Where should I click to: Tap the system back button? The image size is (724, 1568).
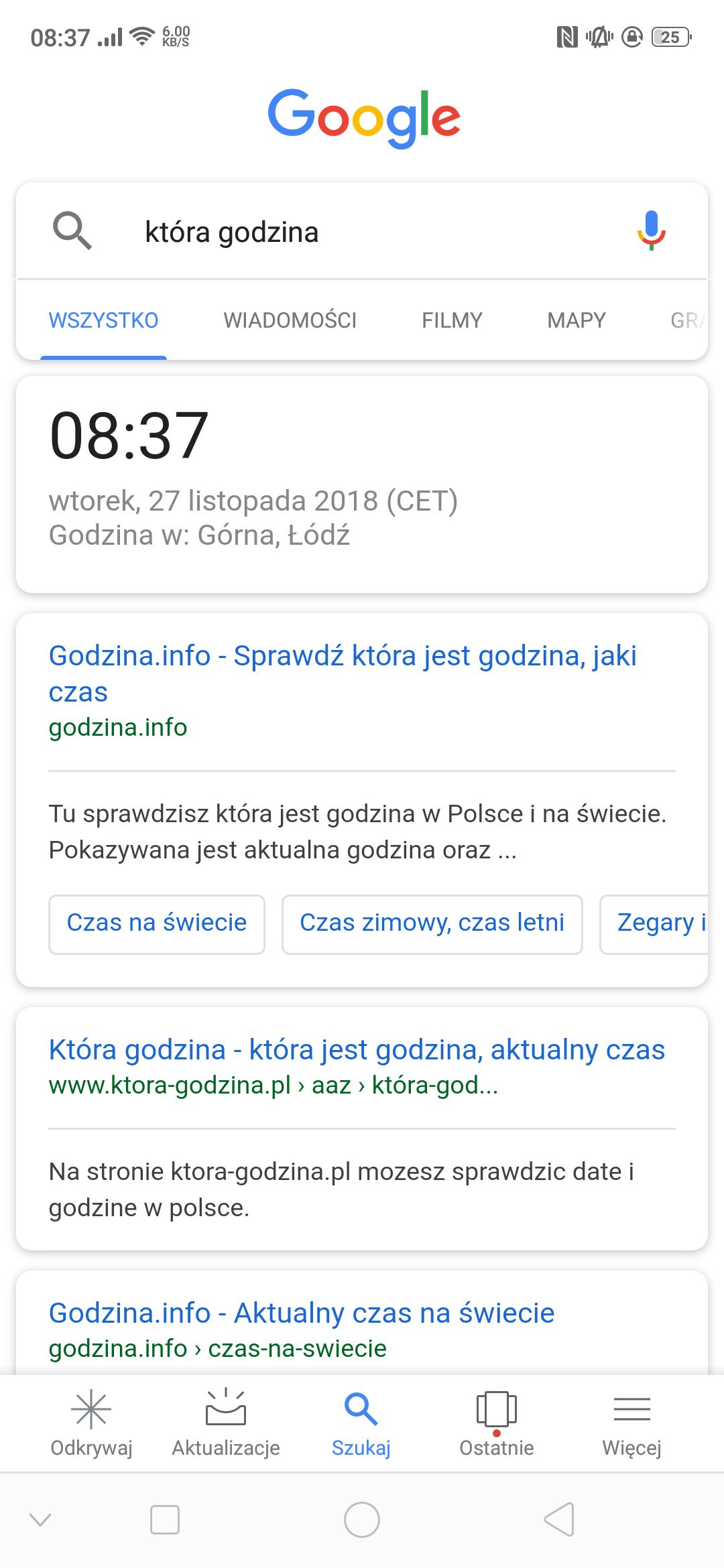click(559, 1519)
